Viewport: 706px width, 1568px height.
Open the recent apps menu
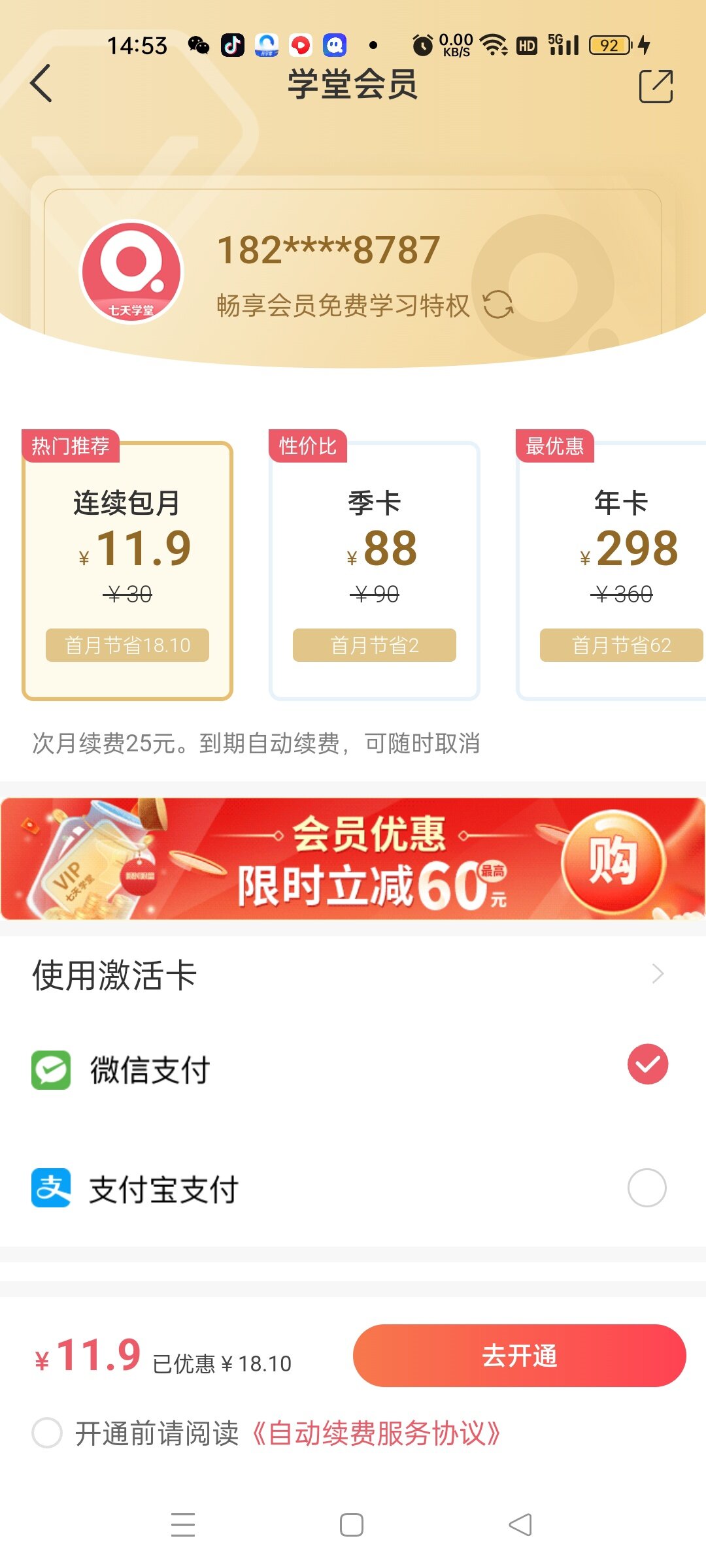click(x=183, y=1525)
